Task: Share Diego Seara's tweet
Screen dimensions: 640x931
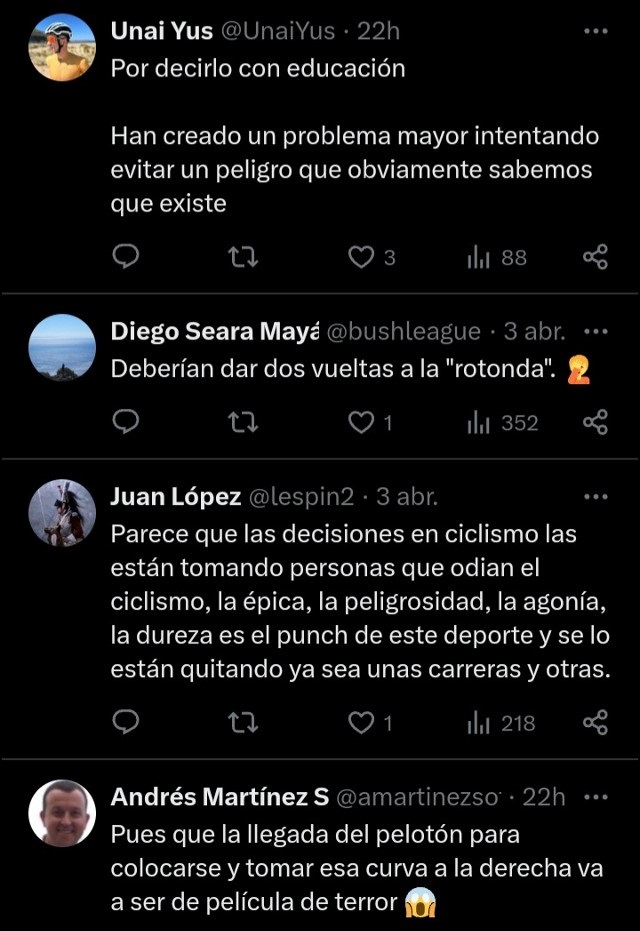Action: tap(595, 423)
